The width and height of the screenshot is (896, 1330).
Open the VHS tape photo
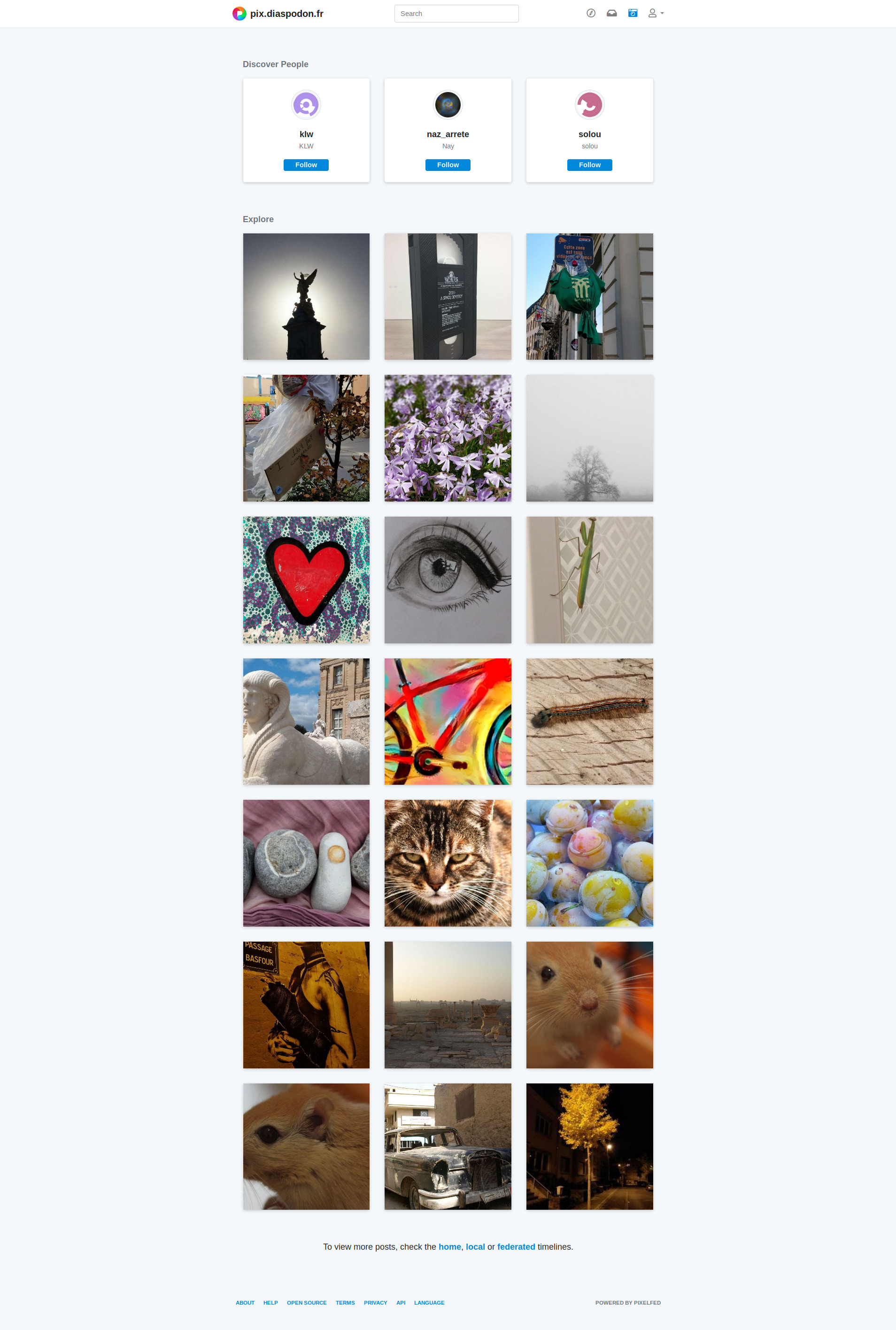coord(448,296)
